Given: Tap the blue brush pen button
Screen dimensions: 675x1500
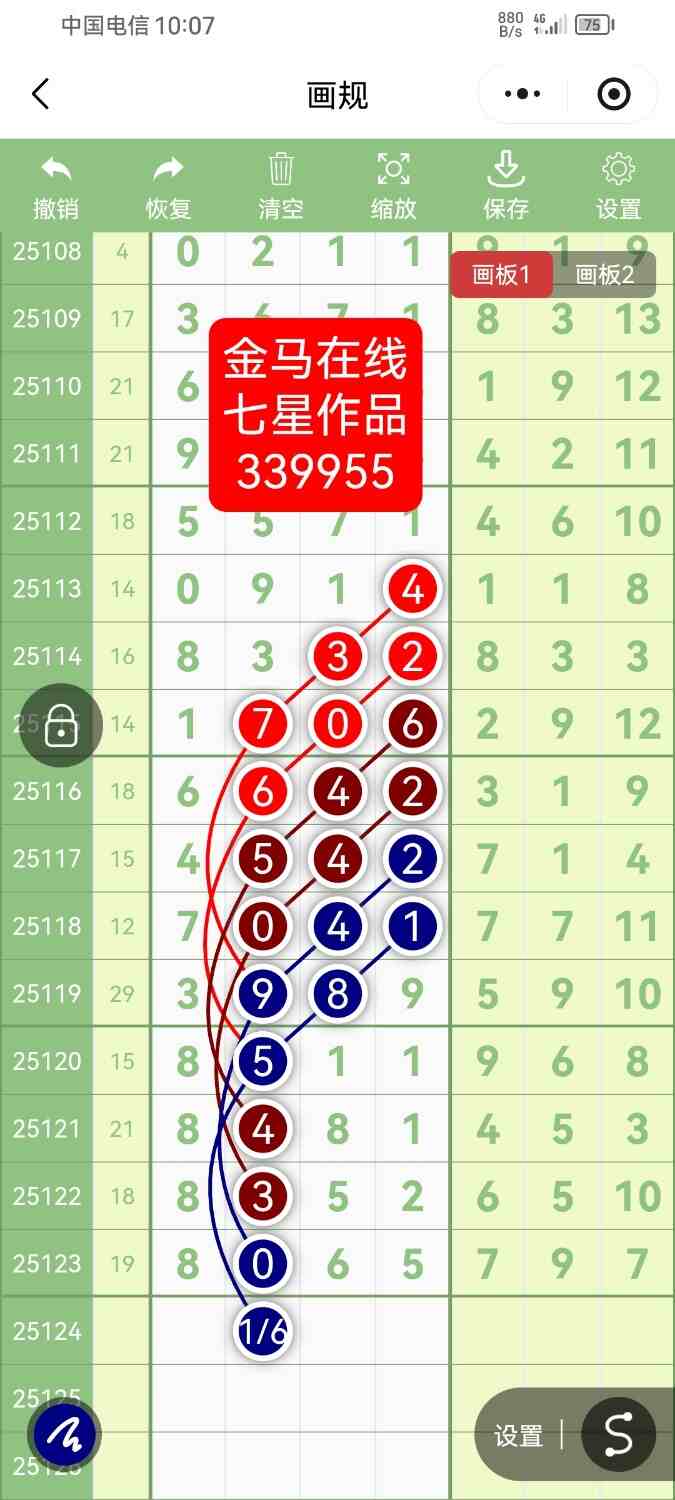Looking at the screenshot, I should 65,1435.
